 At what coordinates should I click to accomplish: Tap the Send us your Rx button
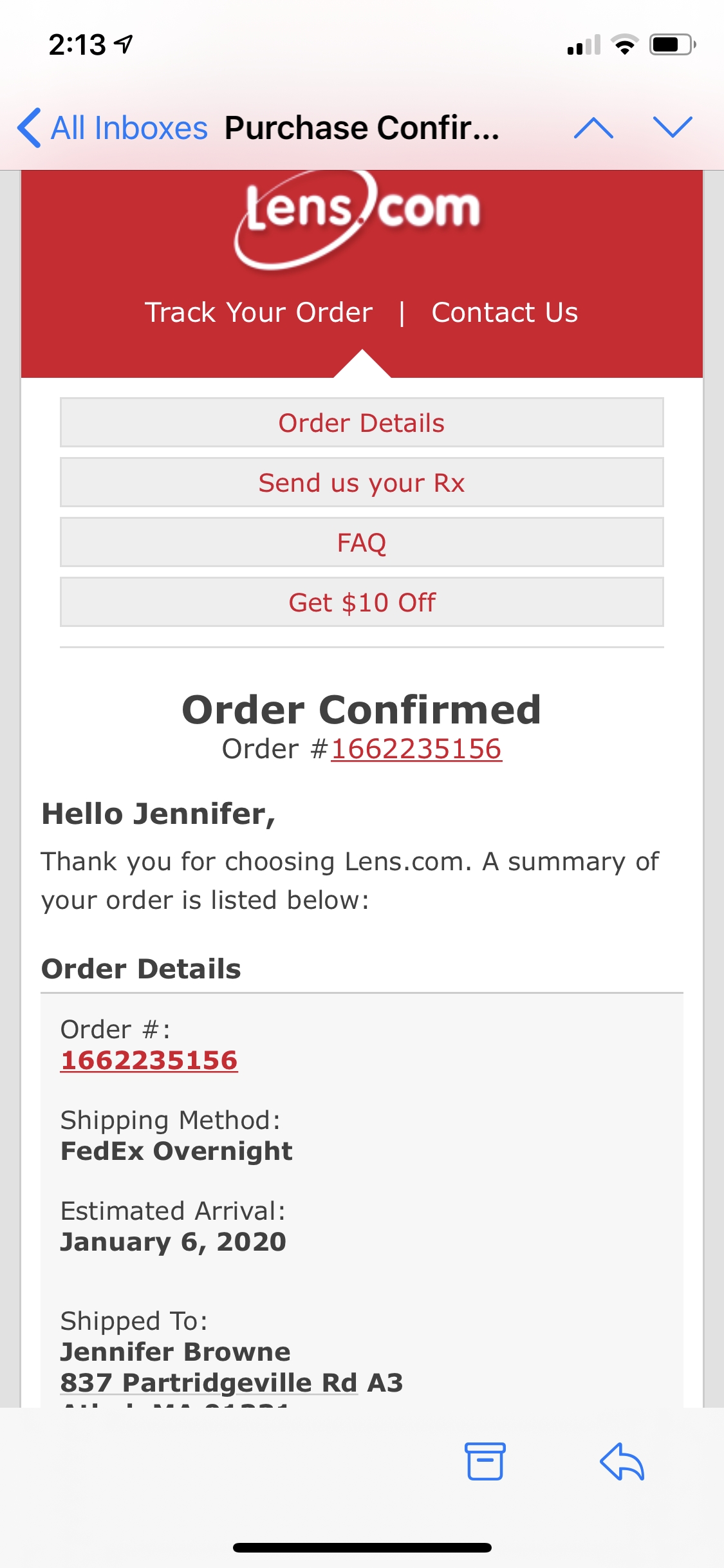pyautogui.click(x=362, y=482)
